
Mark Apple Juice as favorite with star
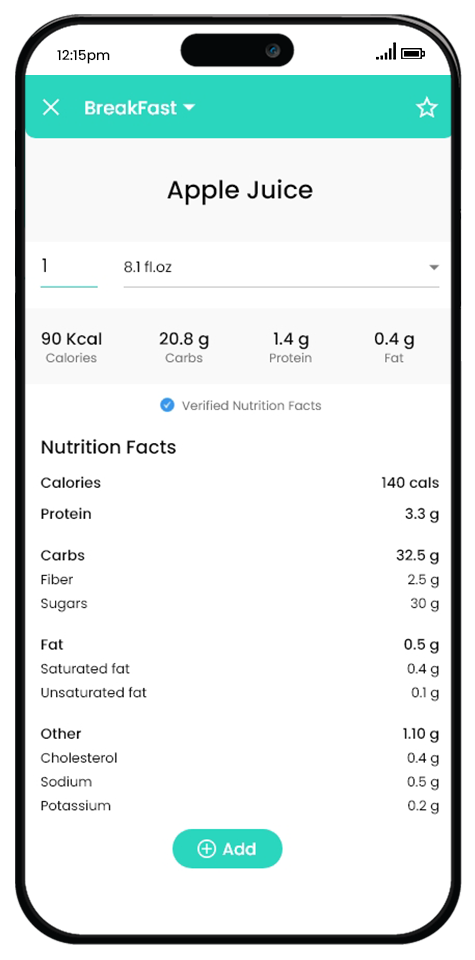(x=427, y=108)
